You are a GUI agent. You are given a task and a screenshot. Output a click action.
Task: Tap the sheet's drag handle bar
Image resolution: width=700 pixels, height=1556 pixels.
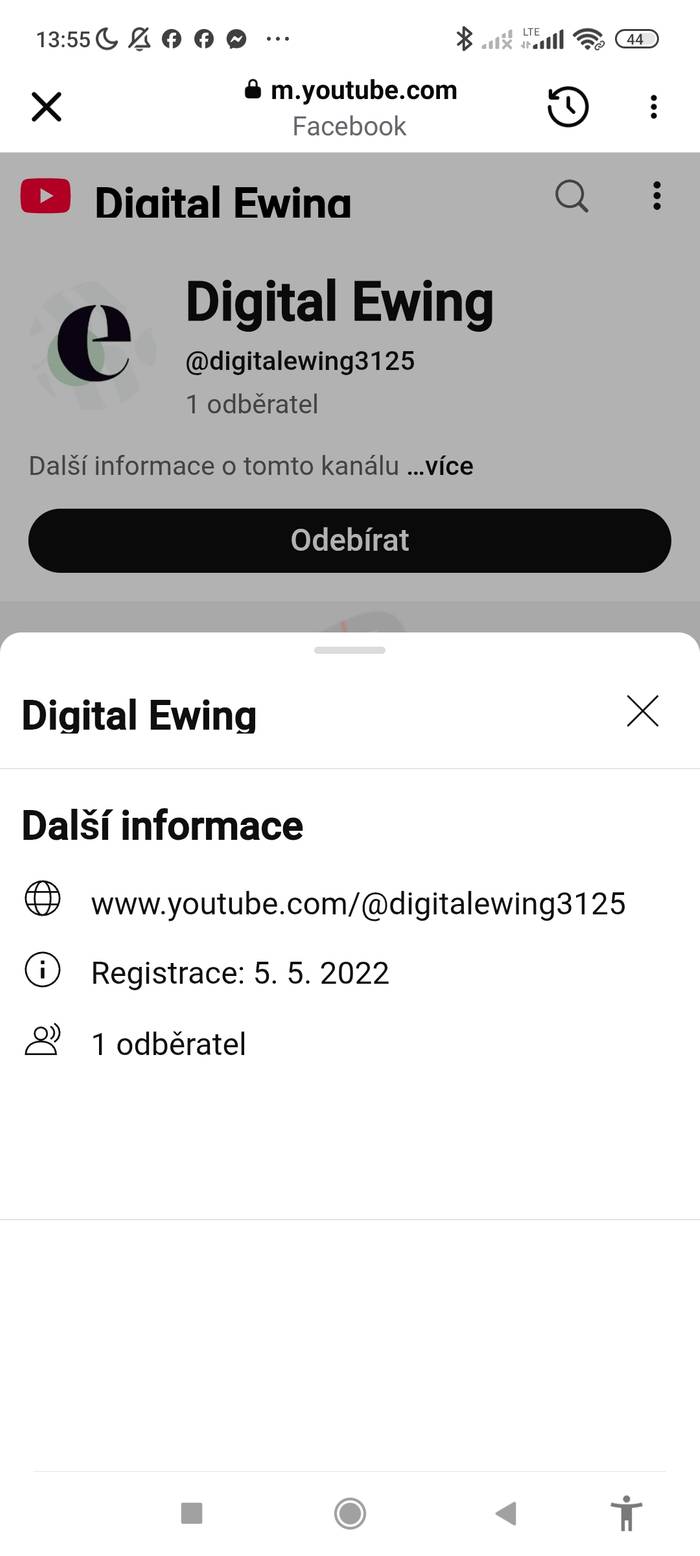pos(350,650)
